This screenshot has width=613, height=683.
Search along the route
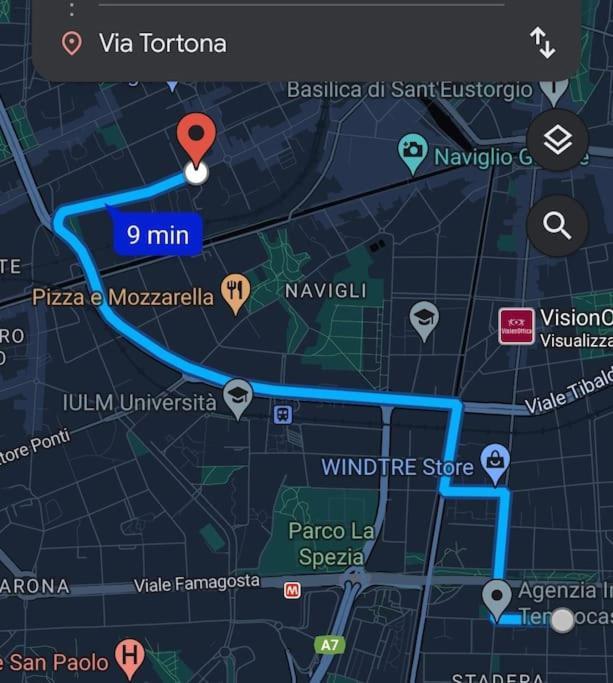tap(557, 226)
